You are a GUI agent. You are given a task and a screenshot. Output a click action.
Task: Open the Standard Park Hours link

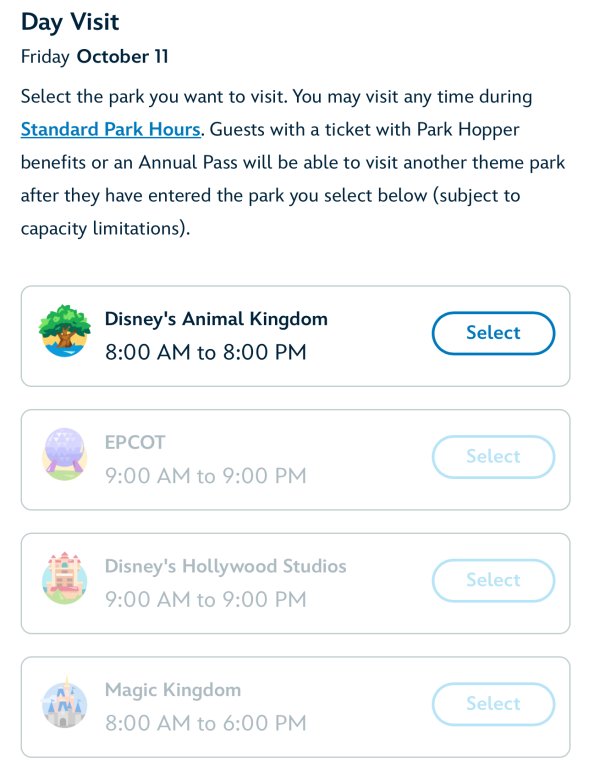(110, 130)
